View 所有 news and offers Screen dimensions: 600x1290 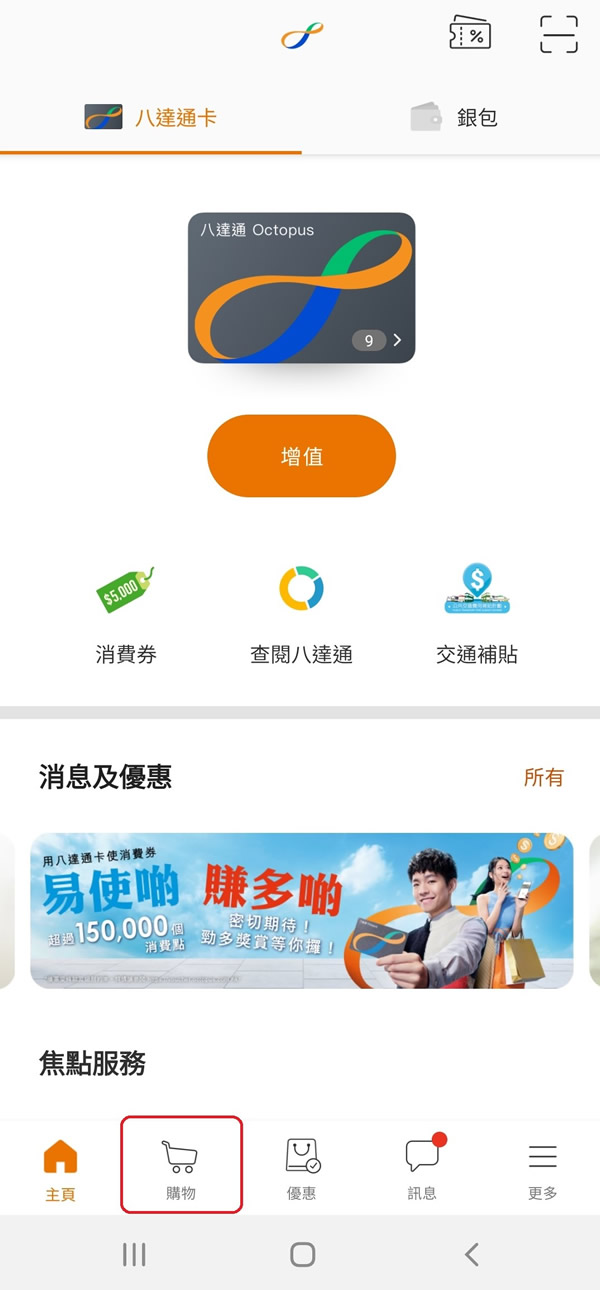(x=544, y=777)
